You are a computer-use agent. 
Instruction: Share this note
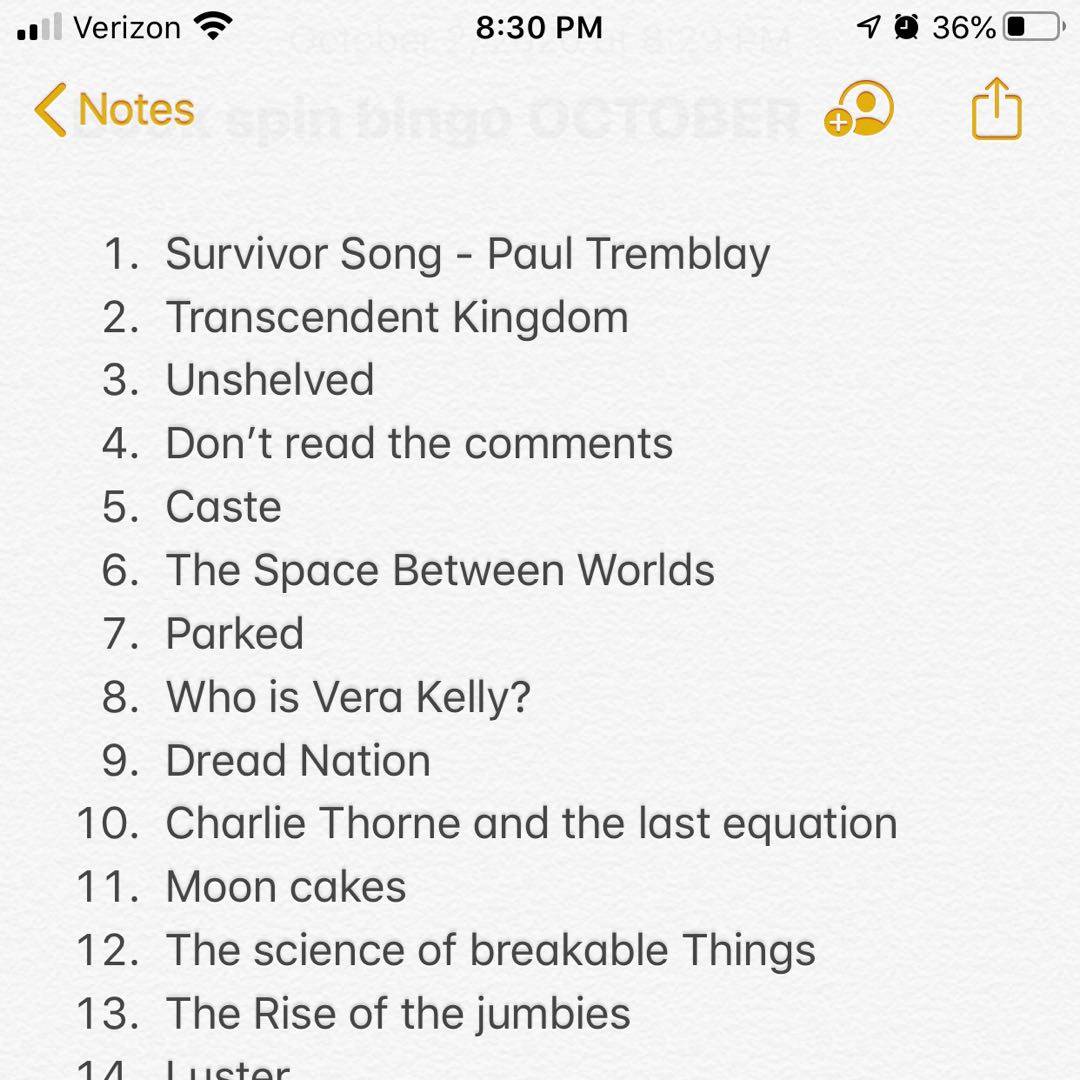(997, 108)
